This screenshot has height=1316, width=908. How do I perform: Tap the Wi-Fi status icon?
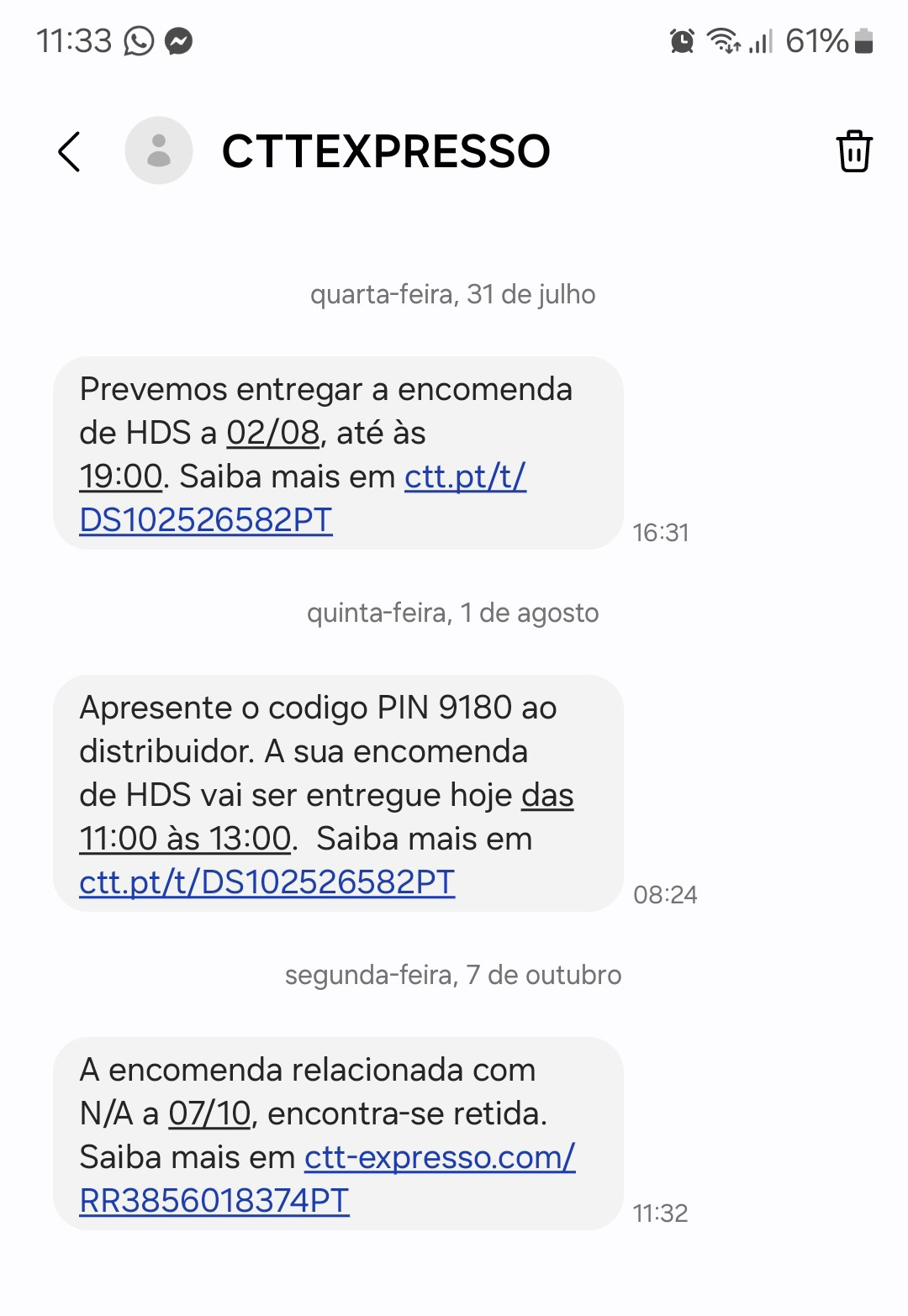point(723,39)
